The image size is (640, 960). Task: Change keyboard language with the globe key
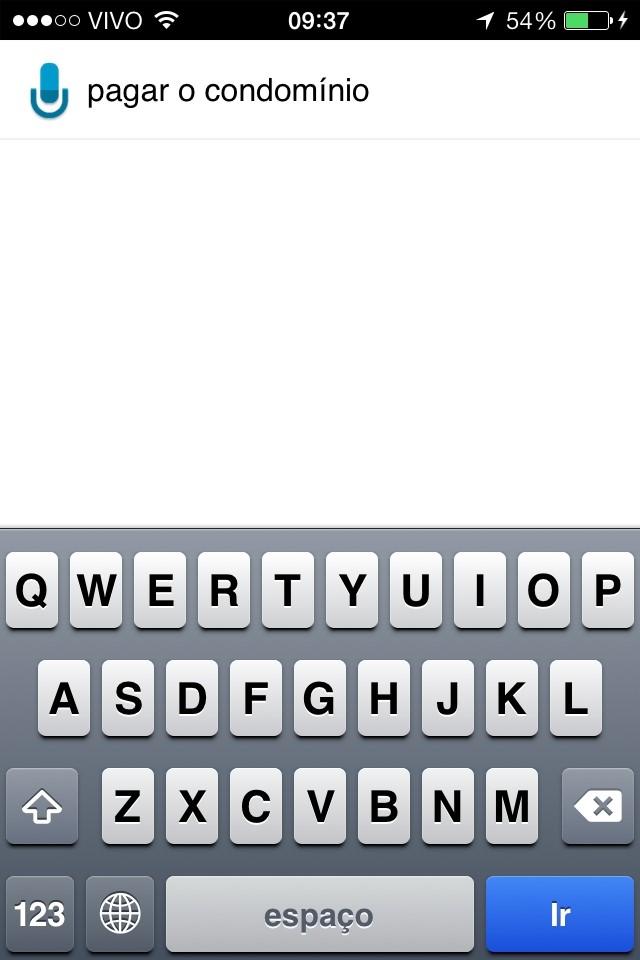click(120, 914)
